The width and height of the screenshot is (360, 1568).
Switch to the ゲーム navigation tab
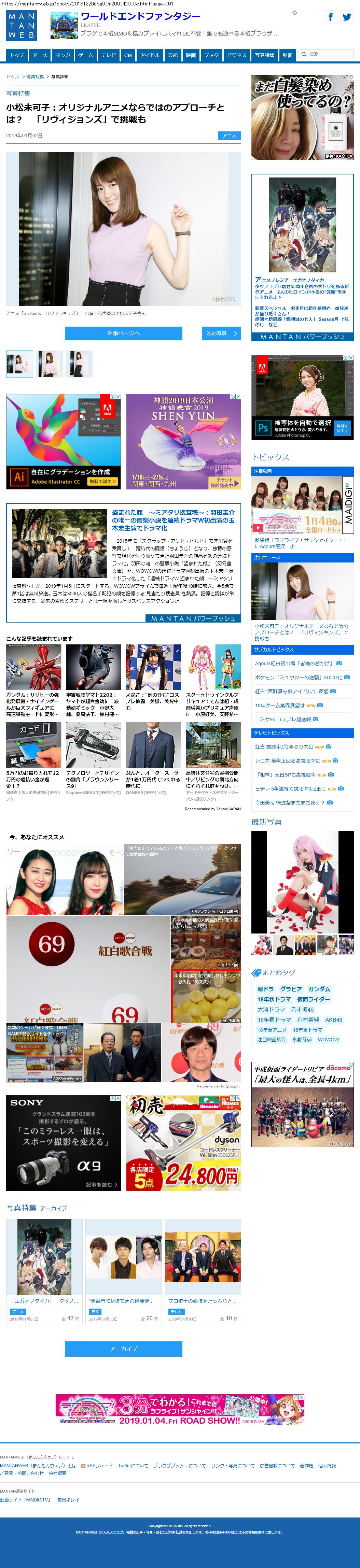tap(85, 55)
